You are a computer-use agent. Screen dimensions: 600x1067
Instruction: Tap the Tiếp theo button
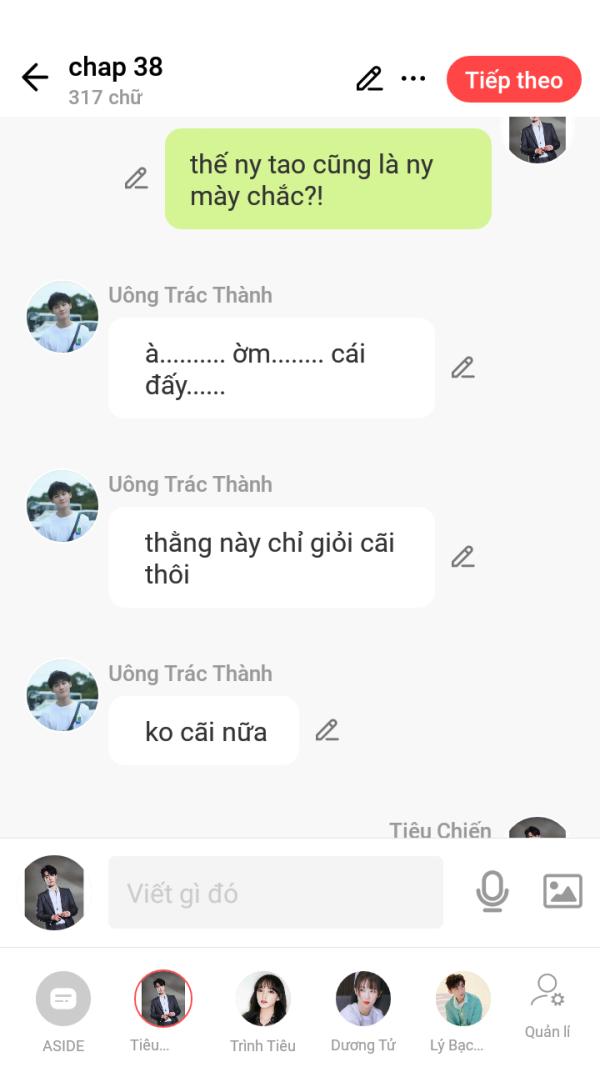click(x=513, y=80)
